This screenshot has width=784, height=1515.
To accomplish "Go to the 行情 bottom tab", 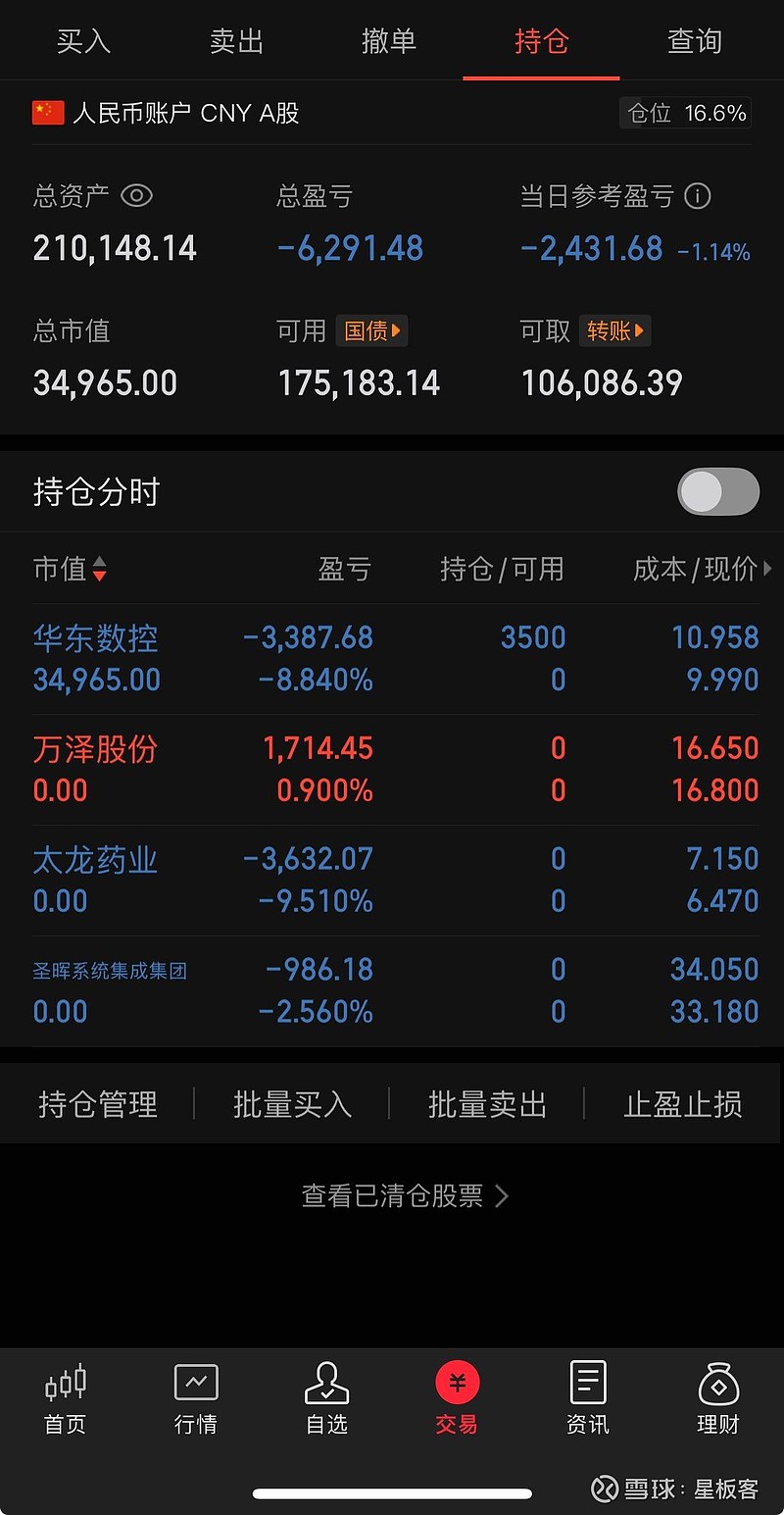I will tap(196, 1399).
